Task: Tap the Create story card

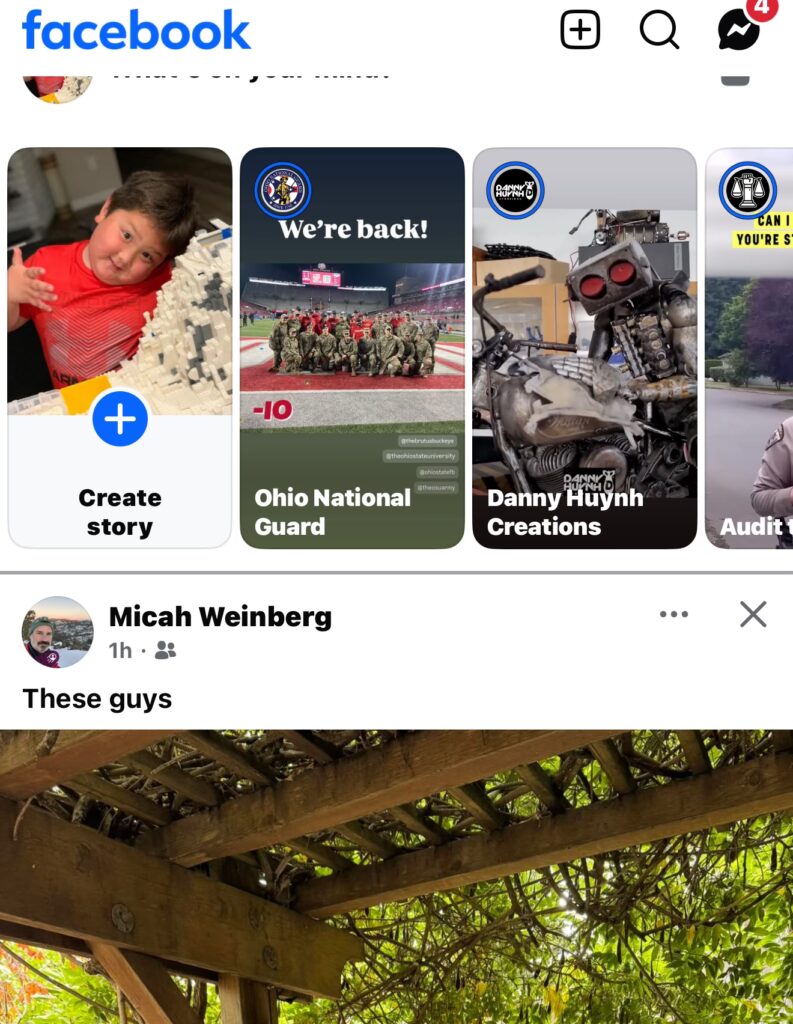Action: tap(120, 348)
